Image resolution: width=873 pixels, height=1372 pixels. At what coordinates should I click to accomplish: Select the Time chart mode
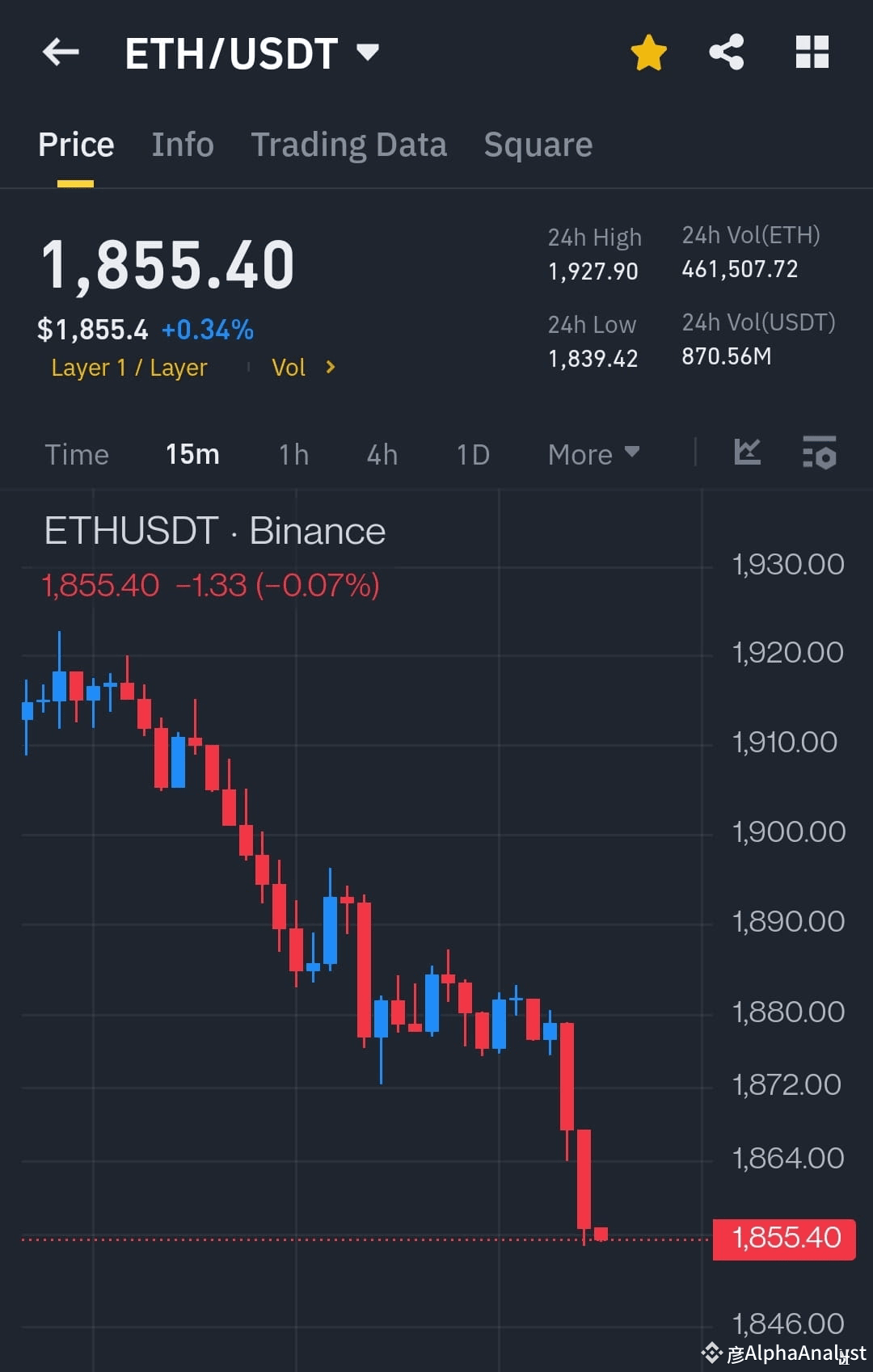77,454
